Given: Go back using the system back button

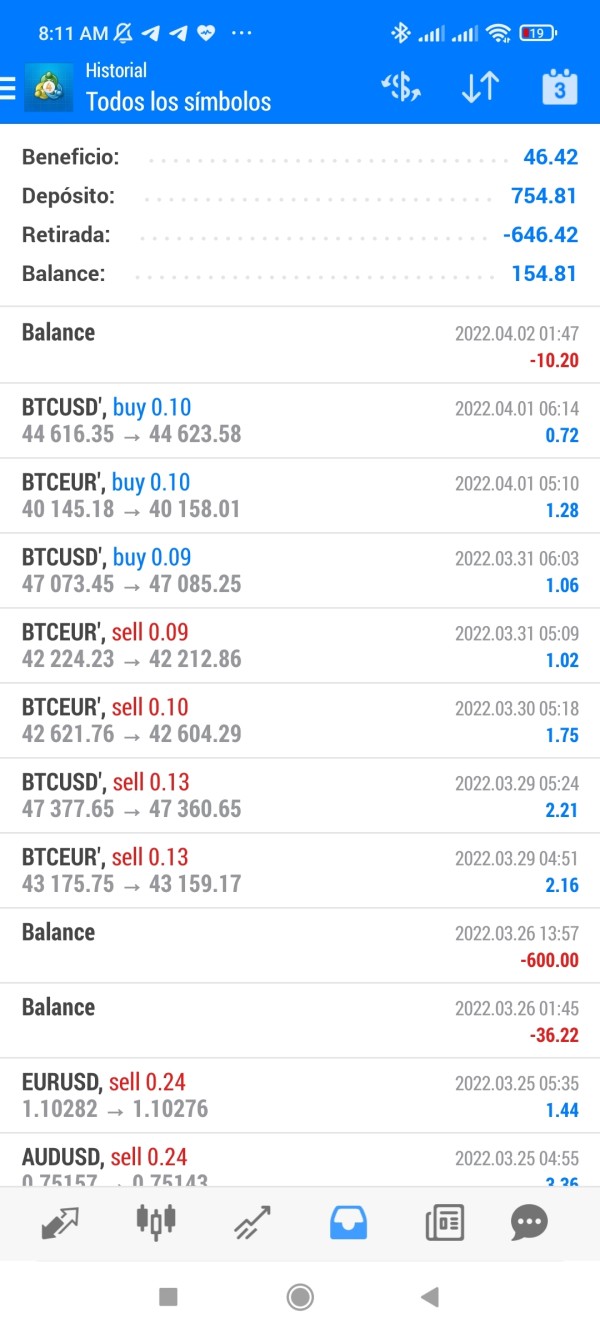Looking at the screenshot, I should [x=430, y=1297].
